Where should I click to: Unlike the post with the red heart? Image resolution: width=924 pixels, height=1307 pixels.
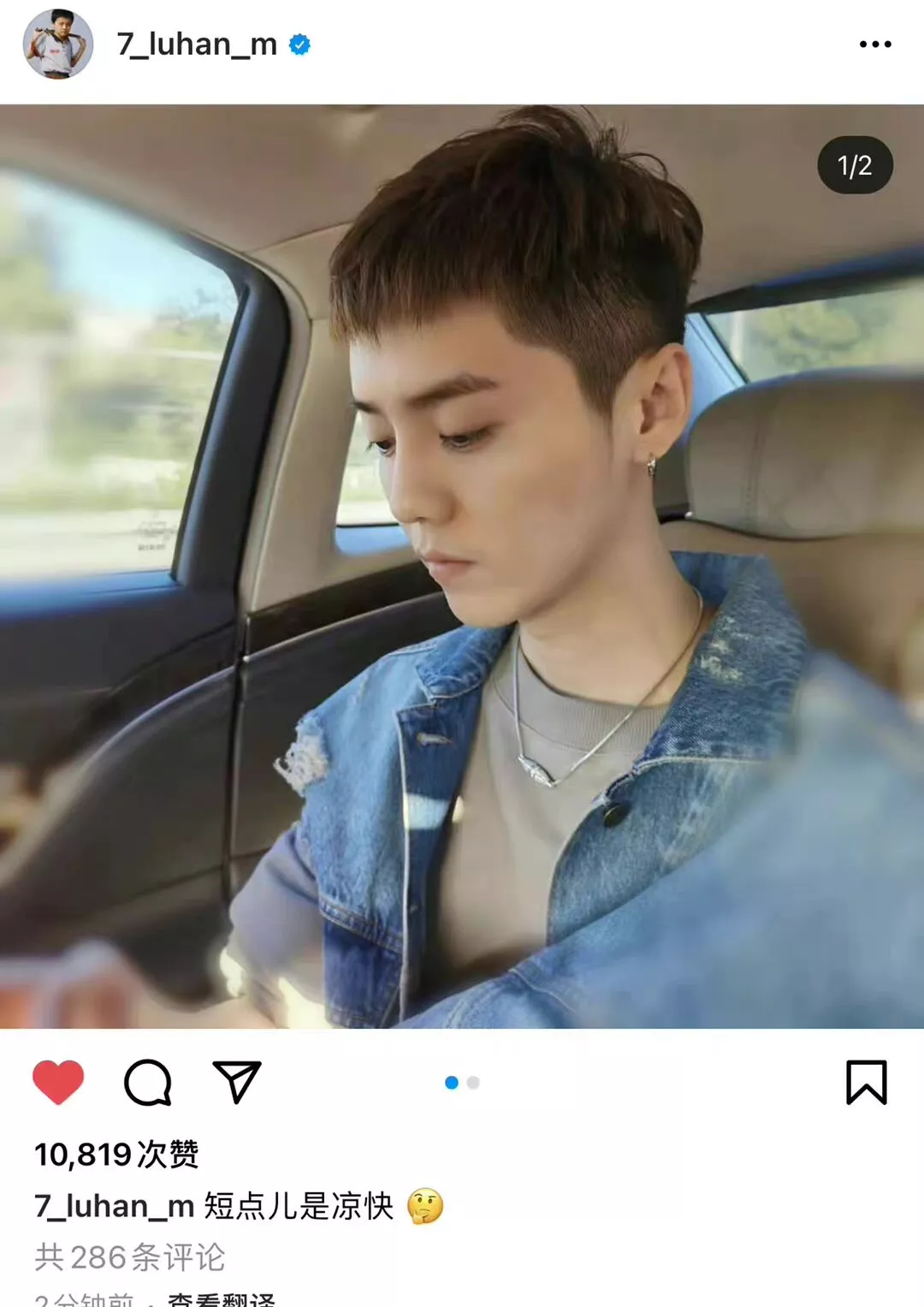(58, 1082)
